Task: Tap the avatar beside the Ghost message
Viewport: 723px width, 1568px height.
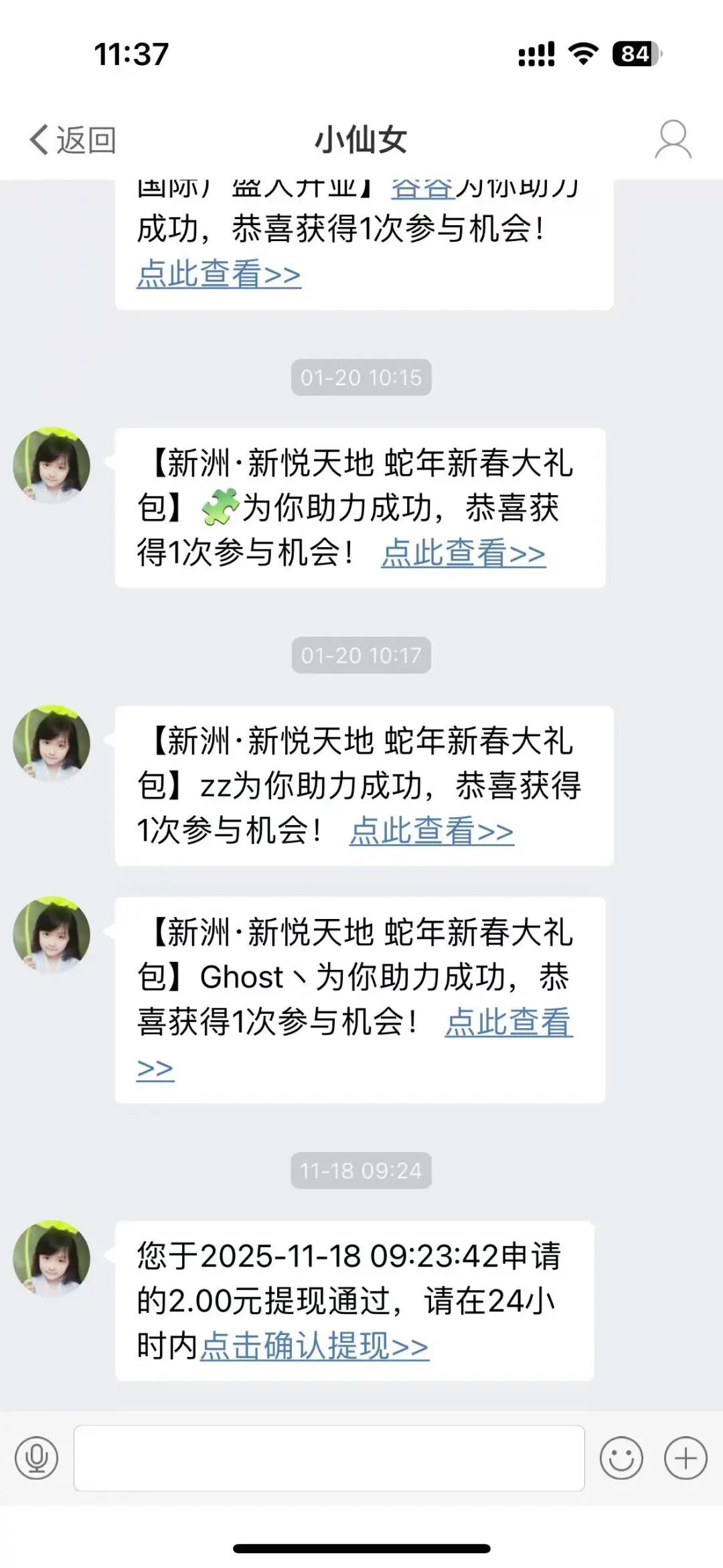Action: (x=52, y=934)
